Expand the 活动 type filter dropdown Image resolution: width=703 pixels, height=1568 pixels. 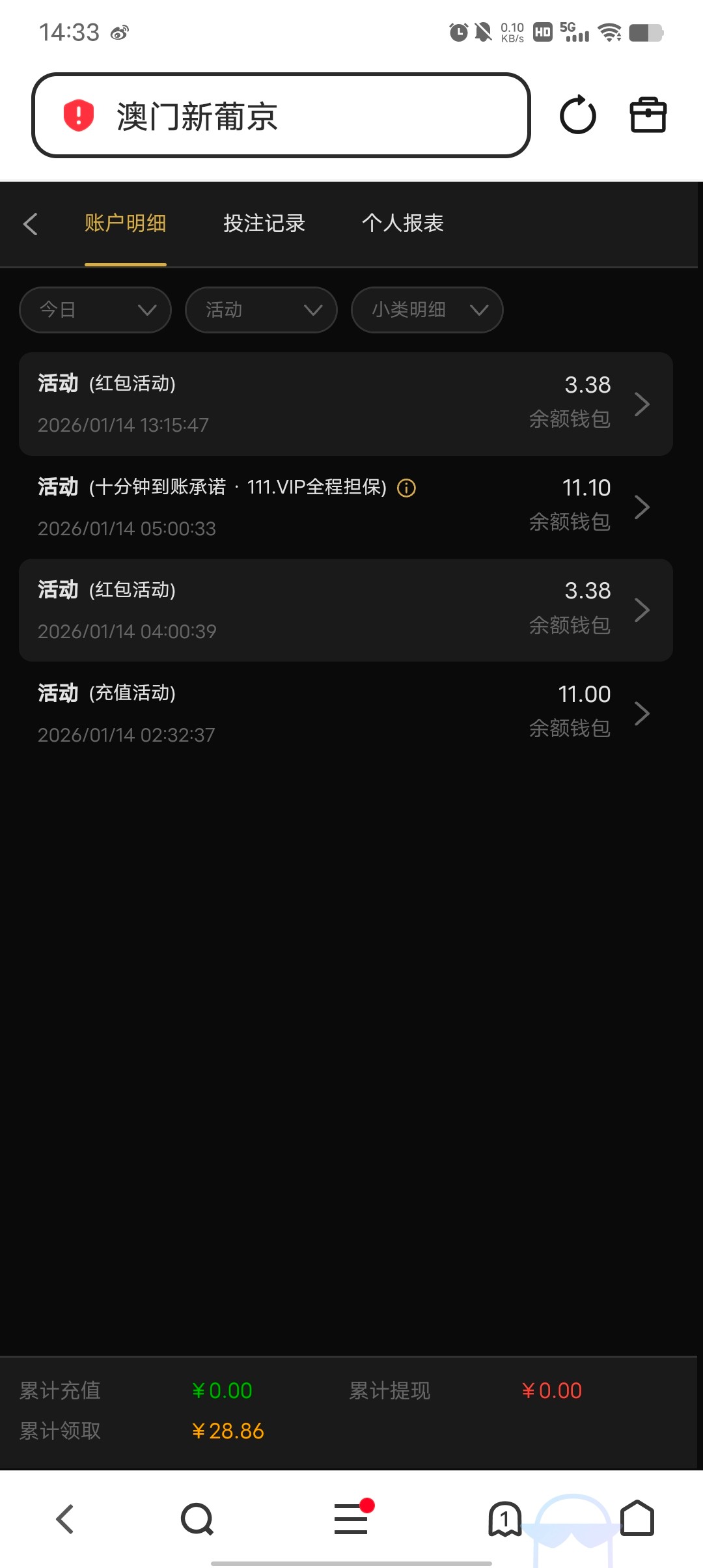pyautogui.click(x=260, y=310)
